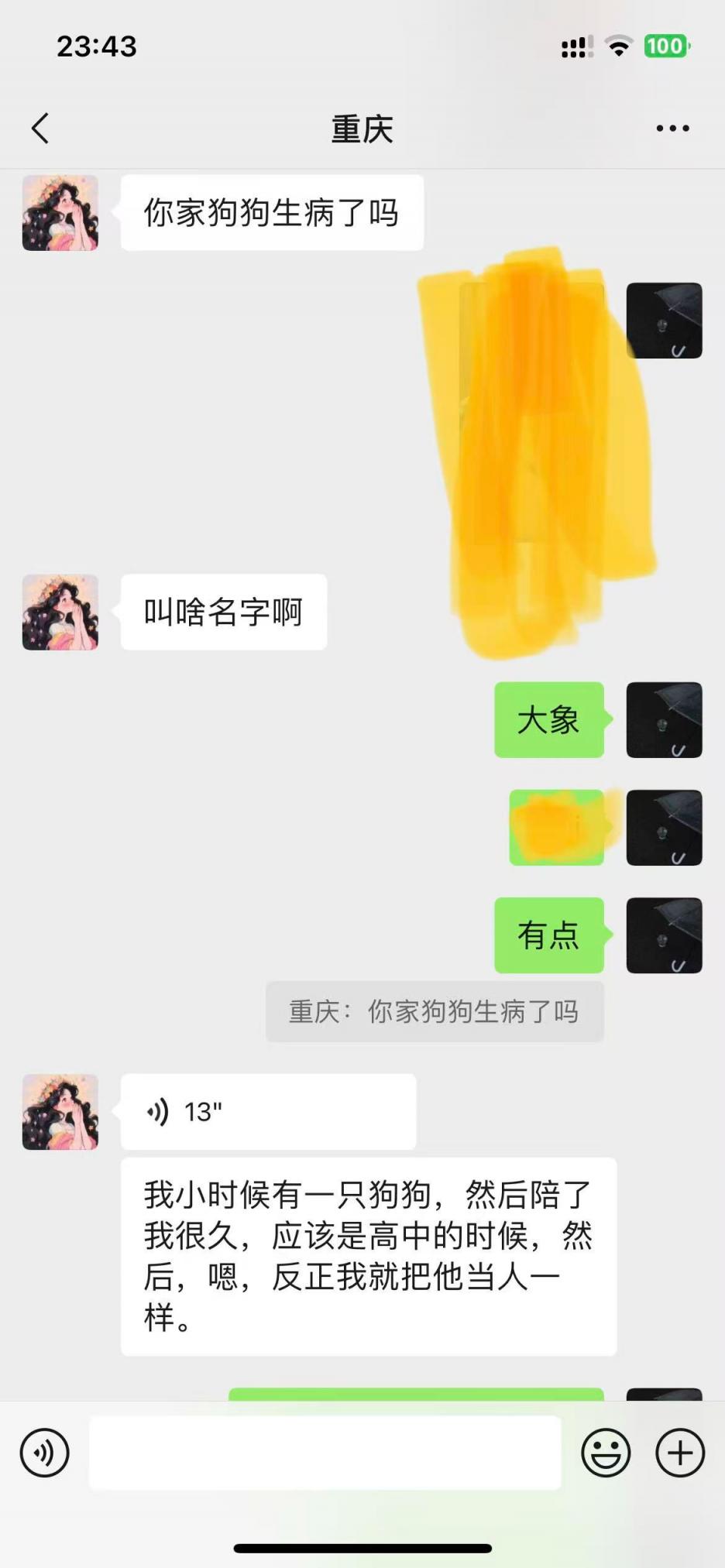Viewport: 725px width, 1568px height.
Task: Open my avatar next to 大象
Action: pos(664,719)
